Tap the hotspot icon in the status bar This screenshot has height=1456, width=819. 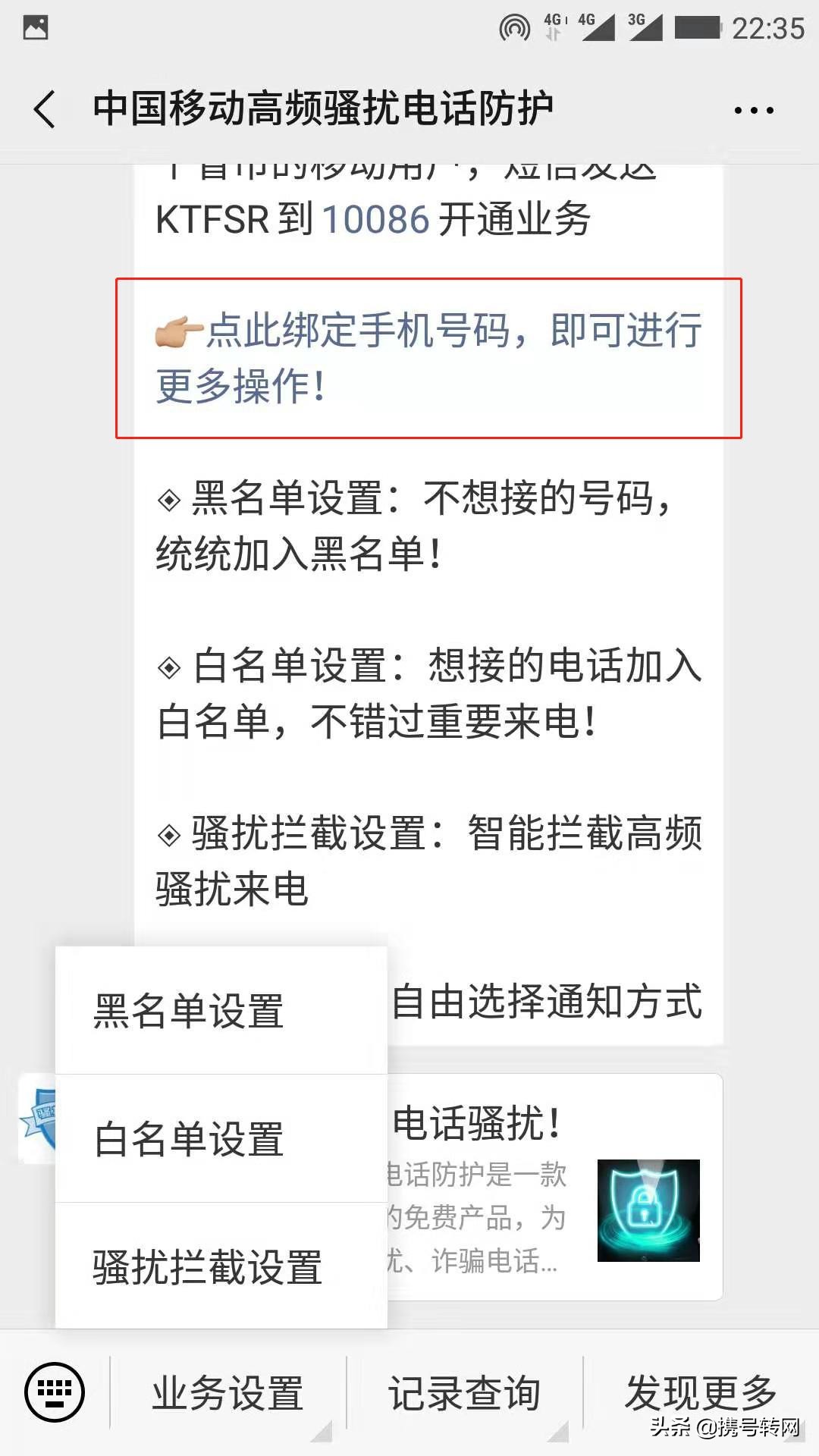[516, 25]
